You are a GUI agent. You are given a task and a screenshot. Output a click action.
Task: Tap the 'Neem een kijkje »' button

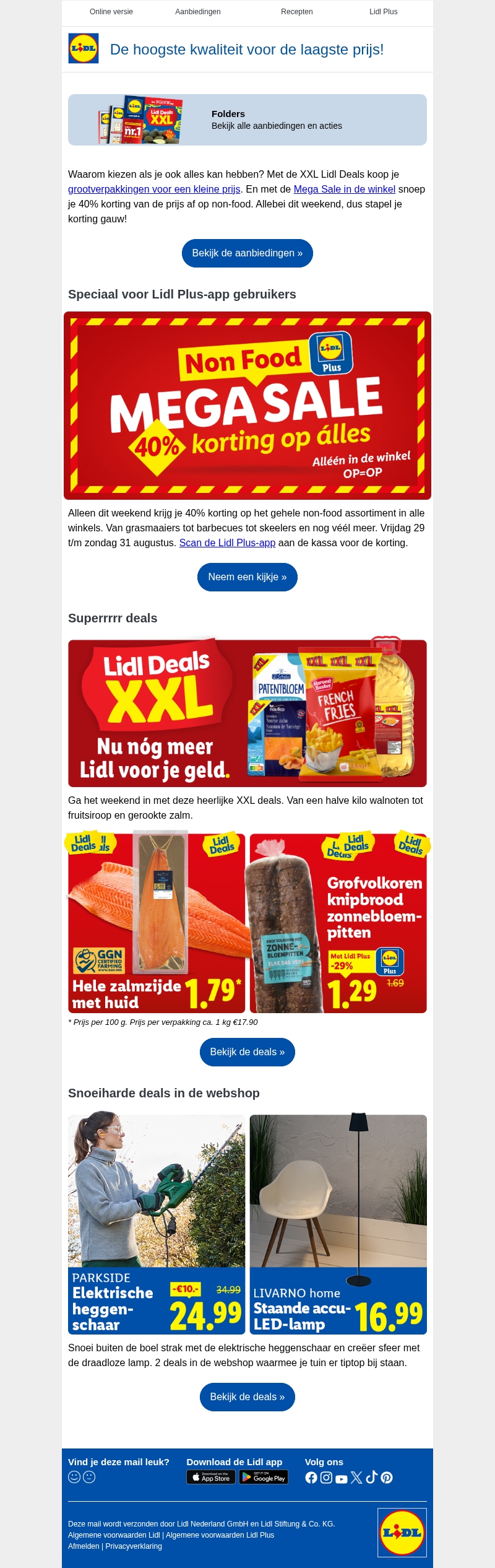tap(247, 577)
